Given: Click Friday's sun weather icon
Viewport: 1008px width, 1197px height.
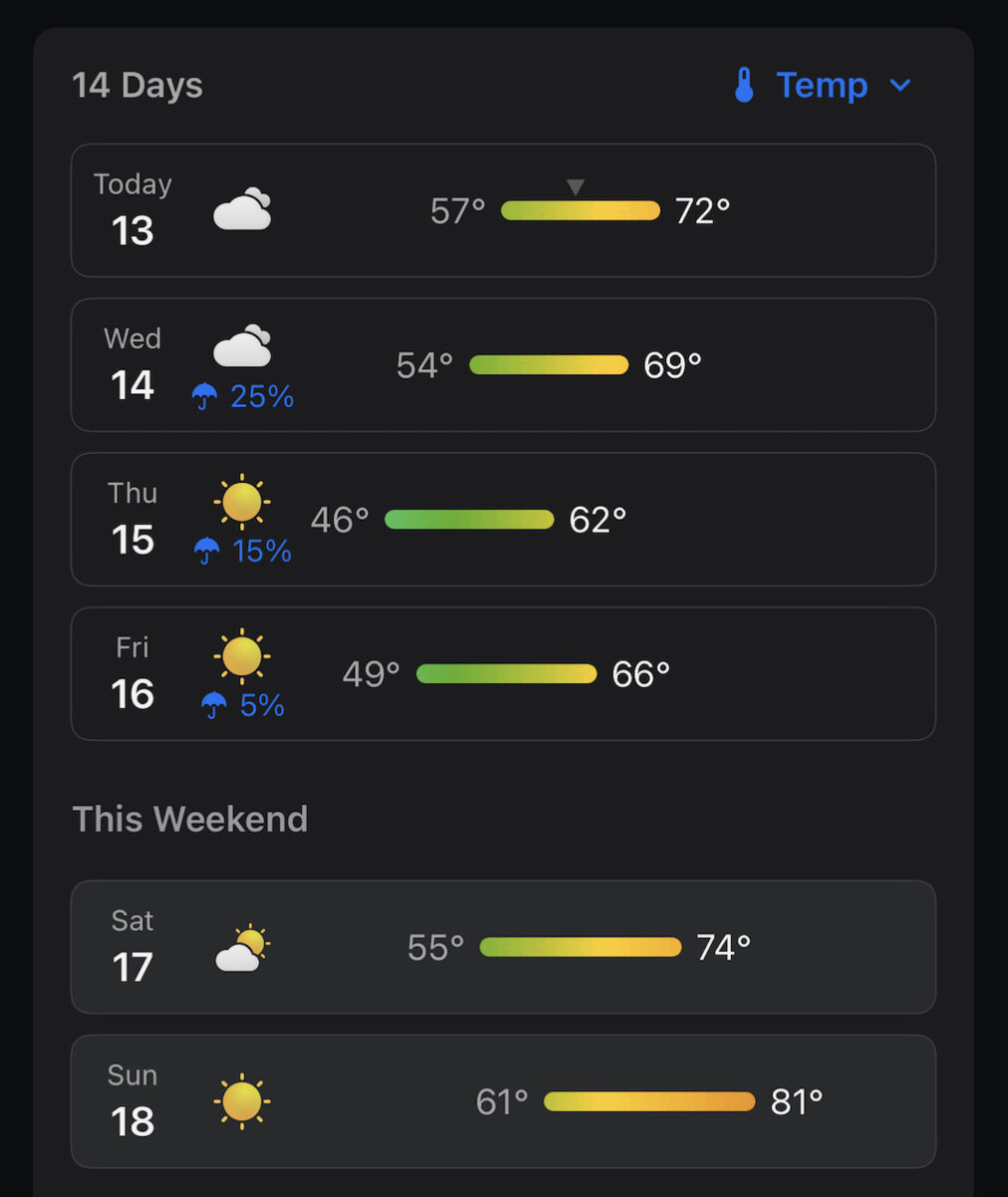Looking at the screenshot, I should point(240,658).
